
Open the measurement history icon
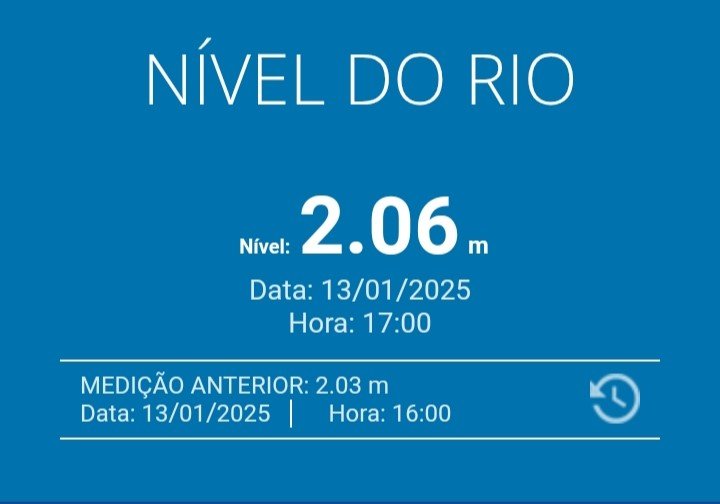point(615,399)
